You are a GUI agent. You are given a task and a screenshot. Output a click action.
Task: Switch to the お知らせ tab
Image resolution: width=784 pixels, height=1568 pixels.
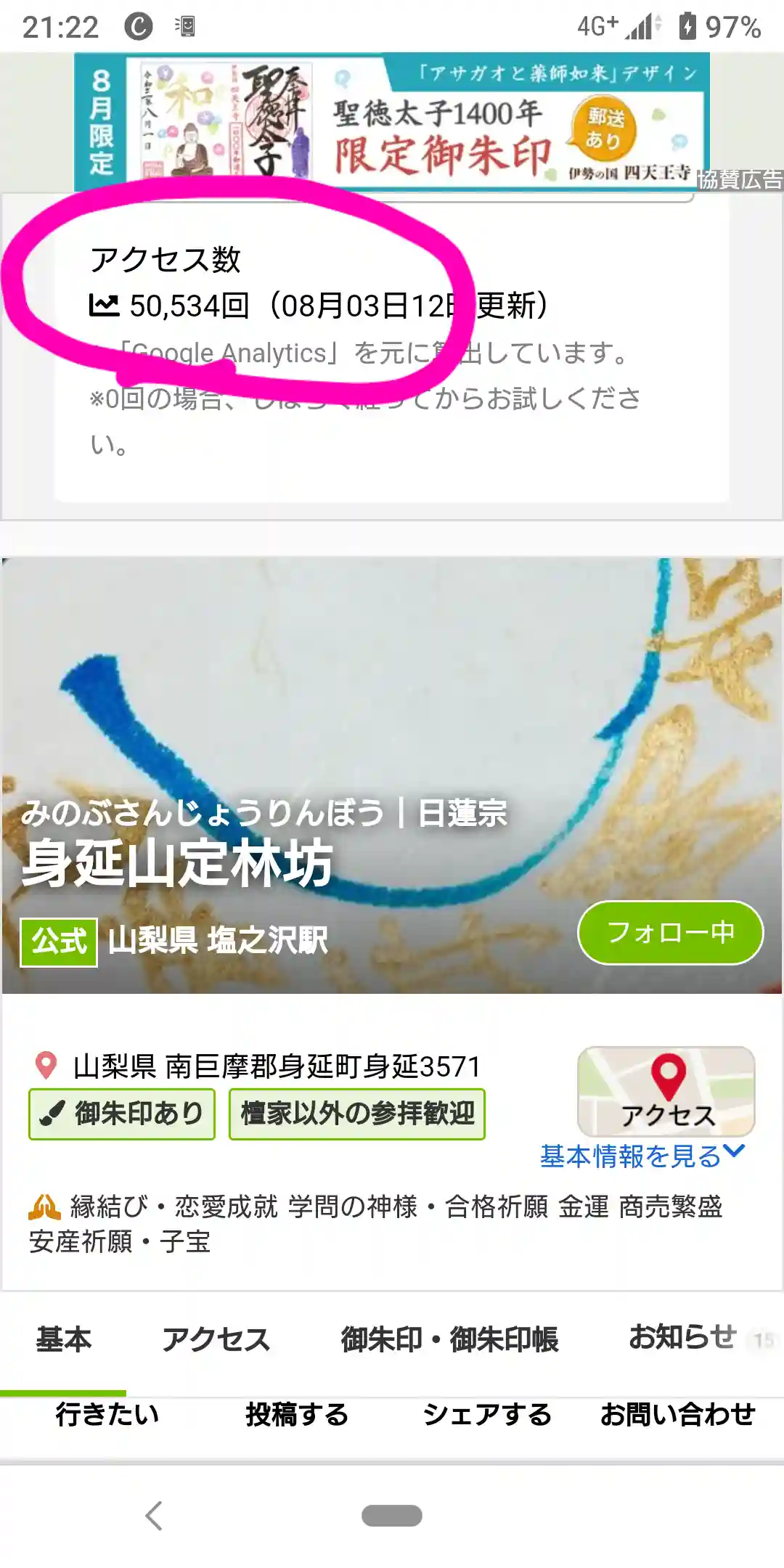click(x=682, y=1337)
